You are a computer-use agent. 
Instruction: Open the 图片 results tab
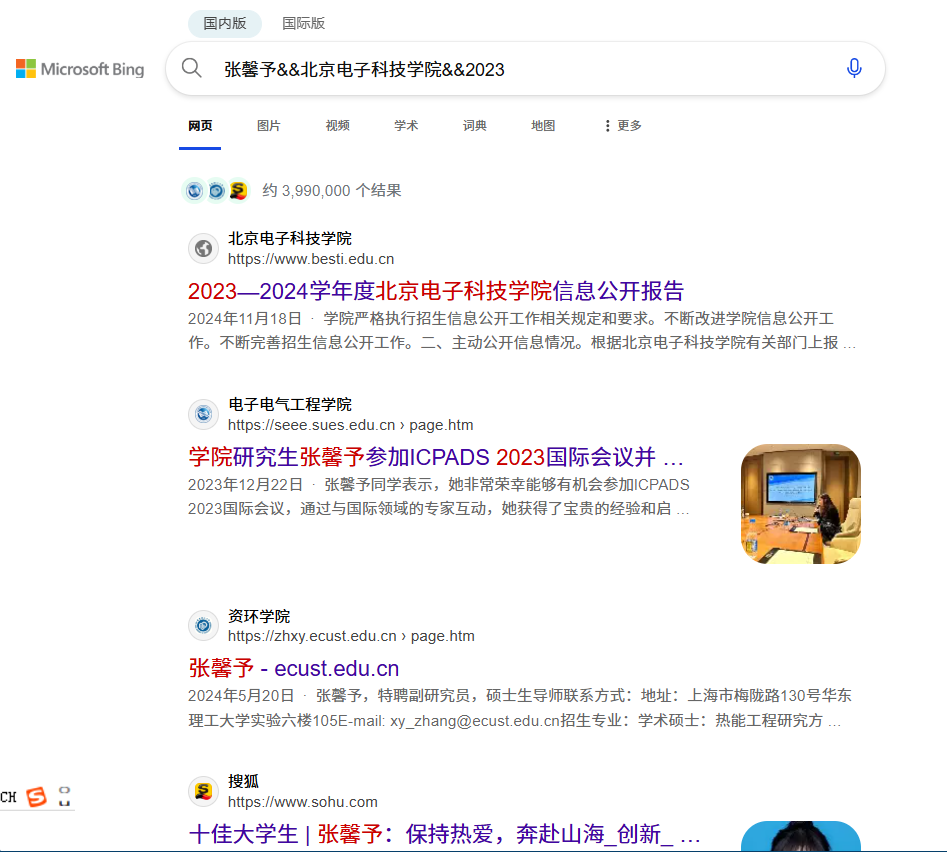coord(268,125)
